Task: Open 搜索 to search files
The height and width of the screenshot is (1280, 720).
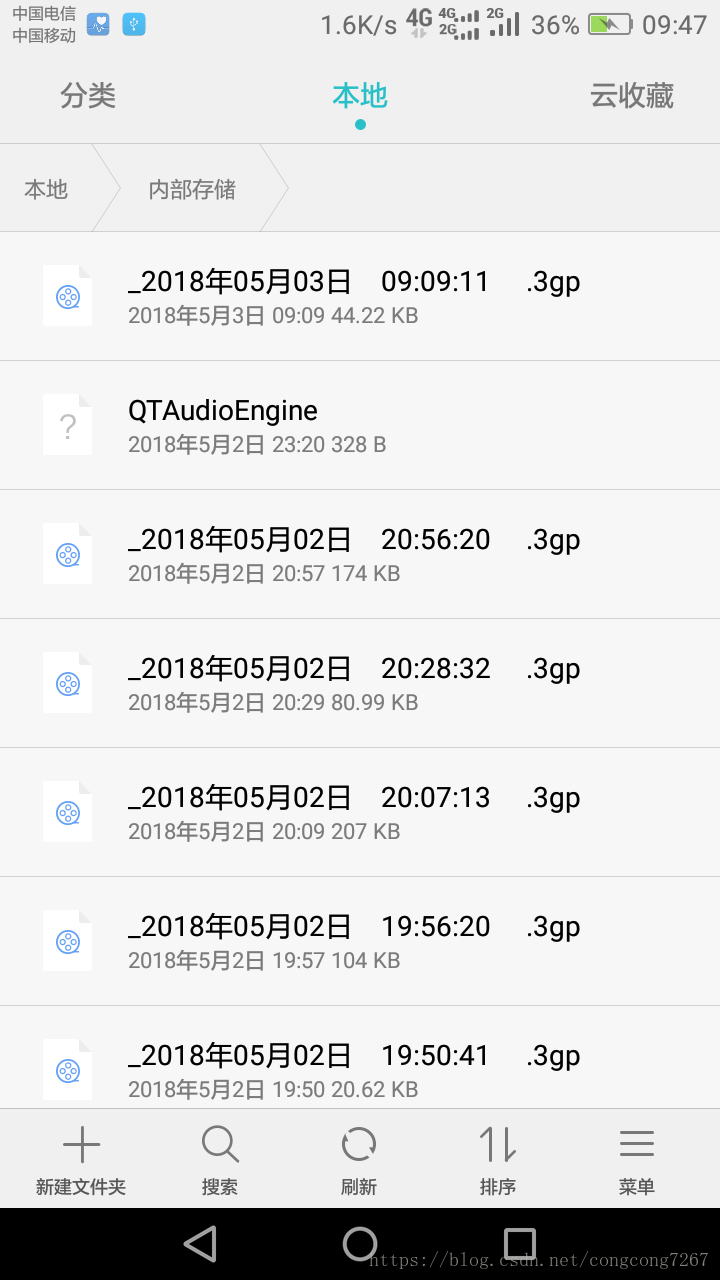Action: [220, 1160]
